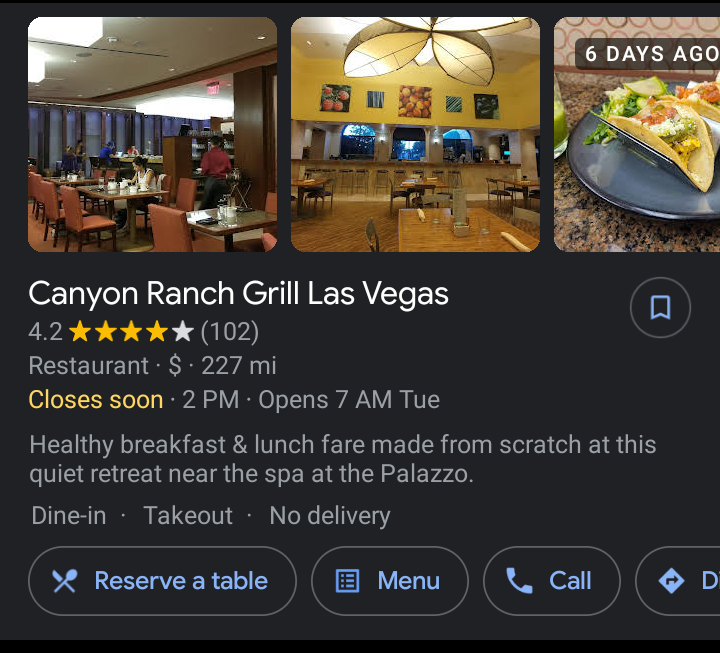
Task: Open the restaurant Menu
Action: 390,581
